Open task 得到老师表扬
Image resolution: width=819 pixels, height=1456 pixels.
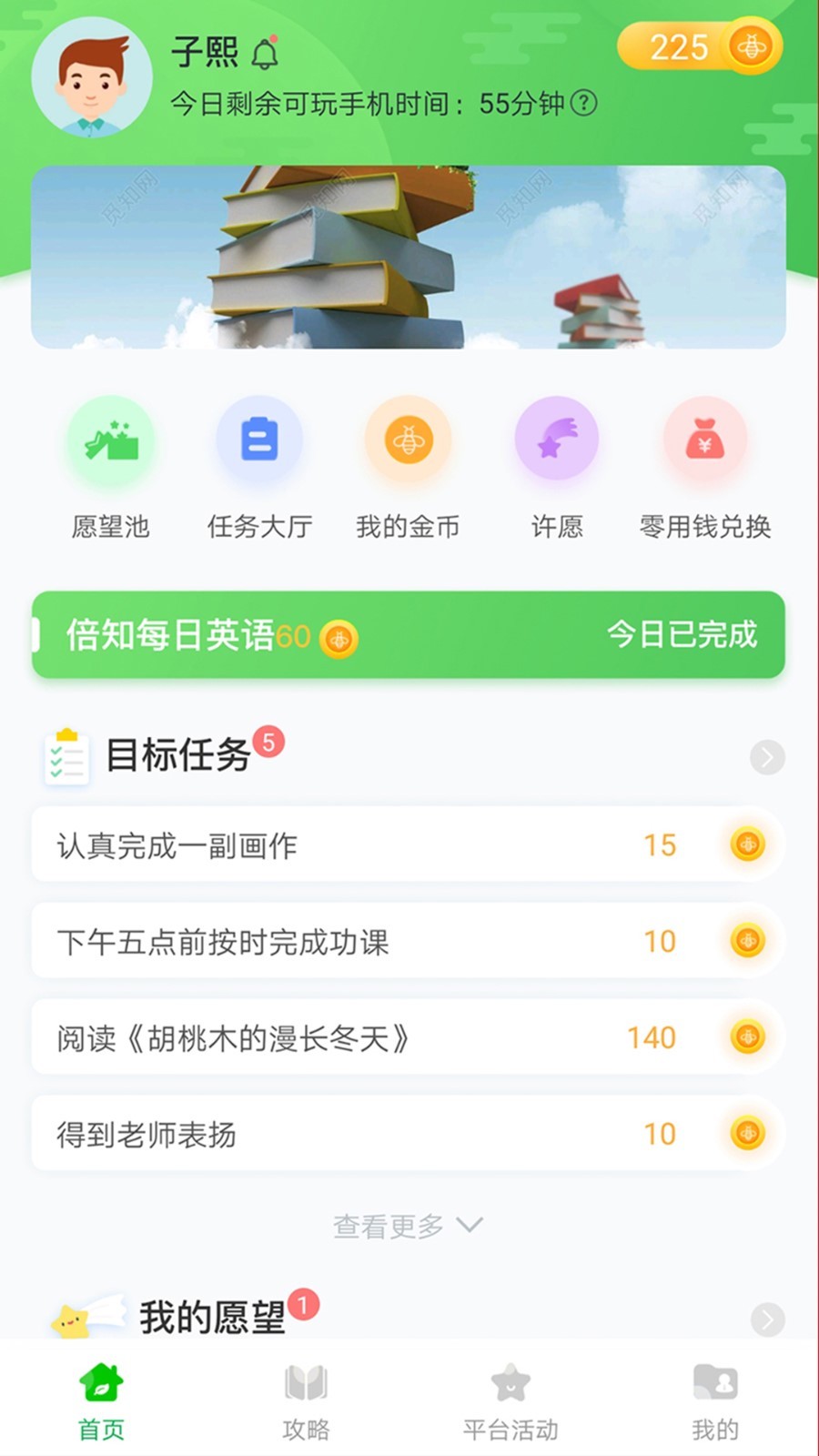point(409,1134)
